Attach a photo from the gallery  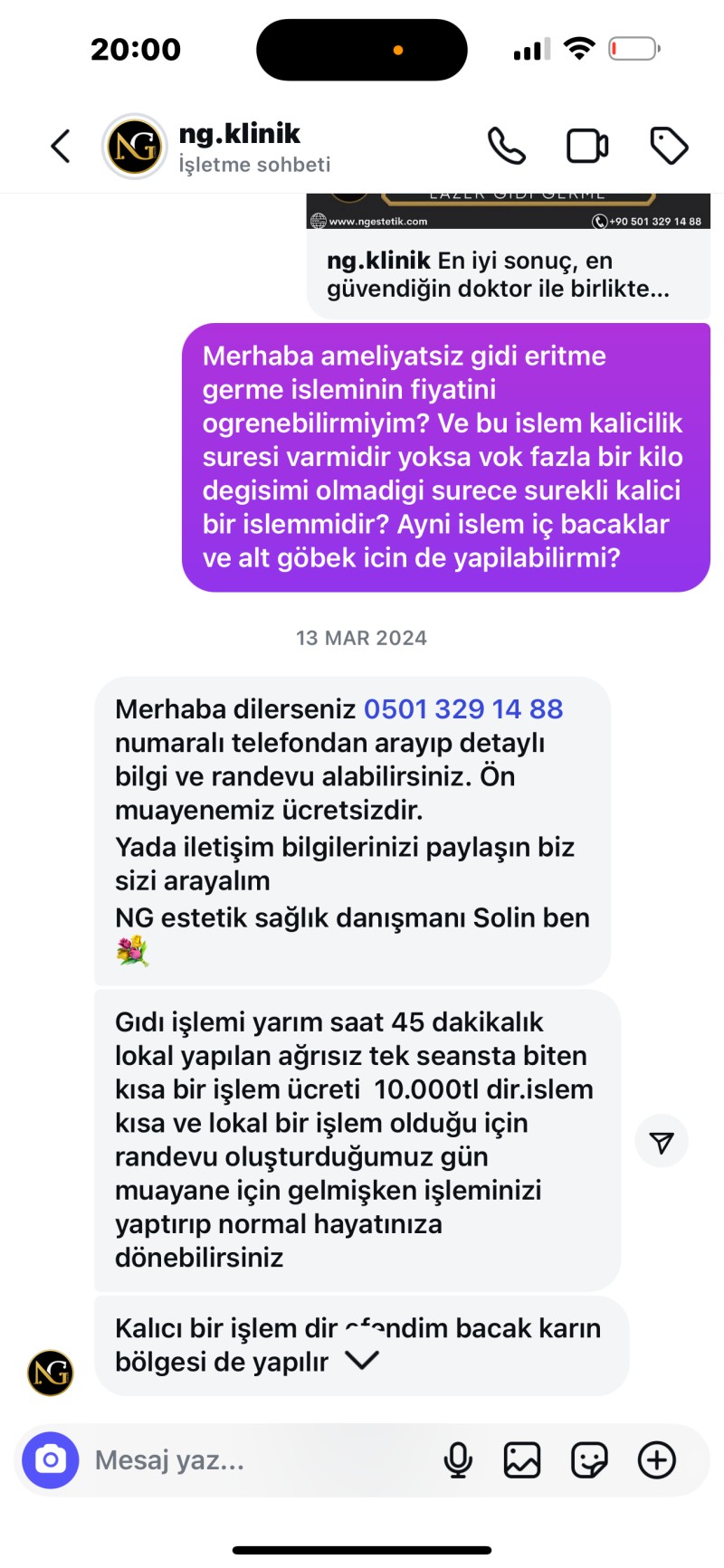point(522,1460)
